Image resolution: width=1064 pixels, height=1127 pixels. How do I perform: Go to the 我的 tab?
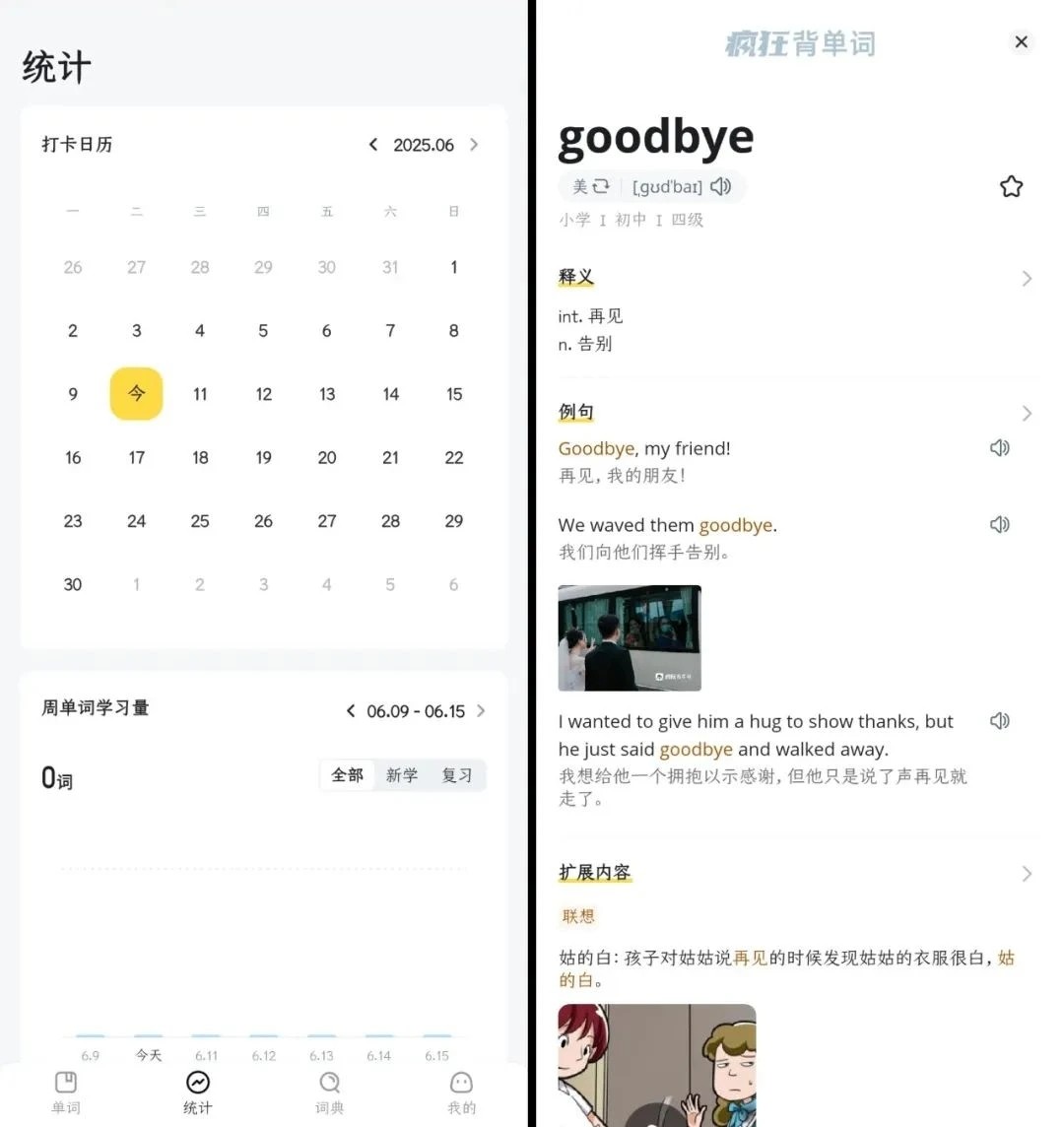[461, 1092]
